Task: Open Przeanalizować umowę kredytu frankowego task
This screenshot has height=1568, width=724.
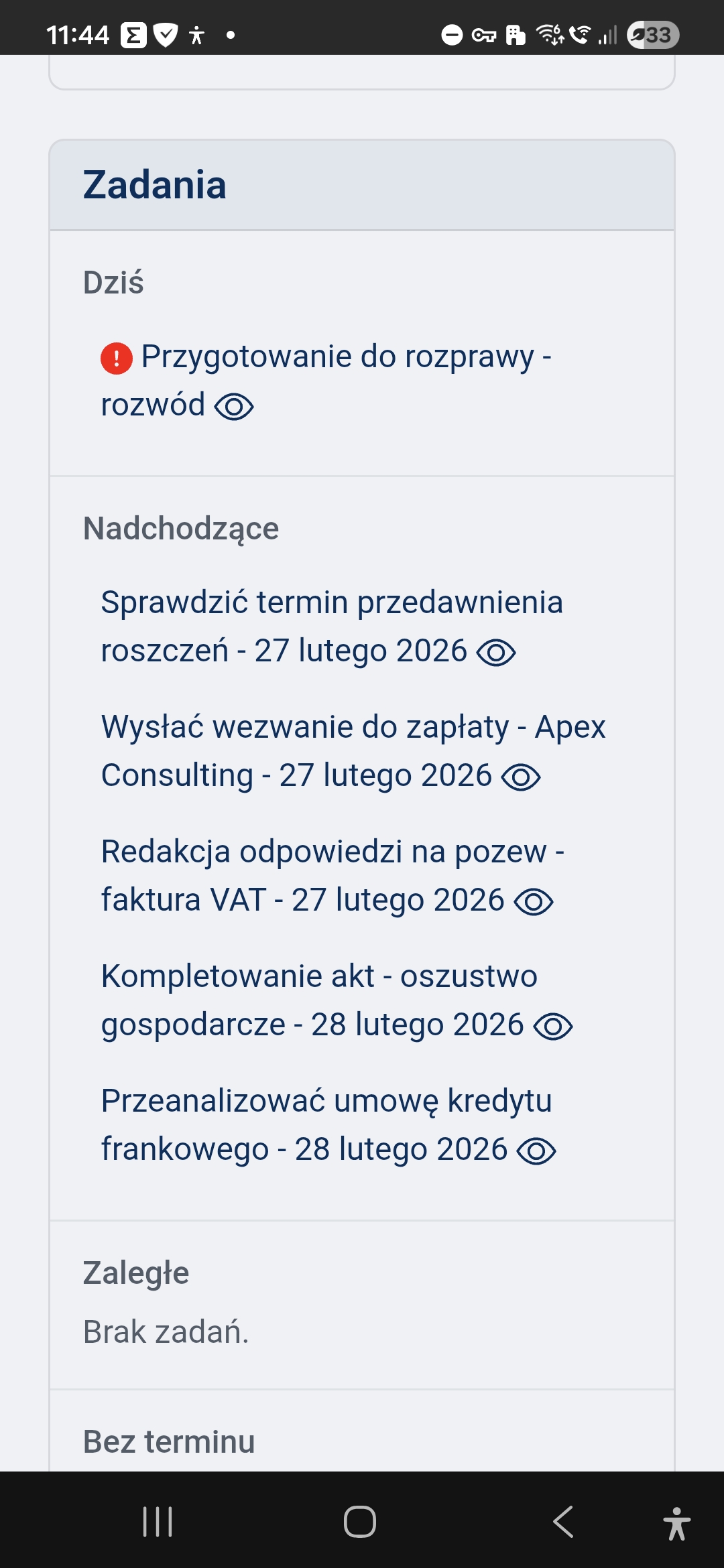Action: tap(326, 1101)
